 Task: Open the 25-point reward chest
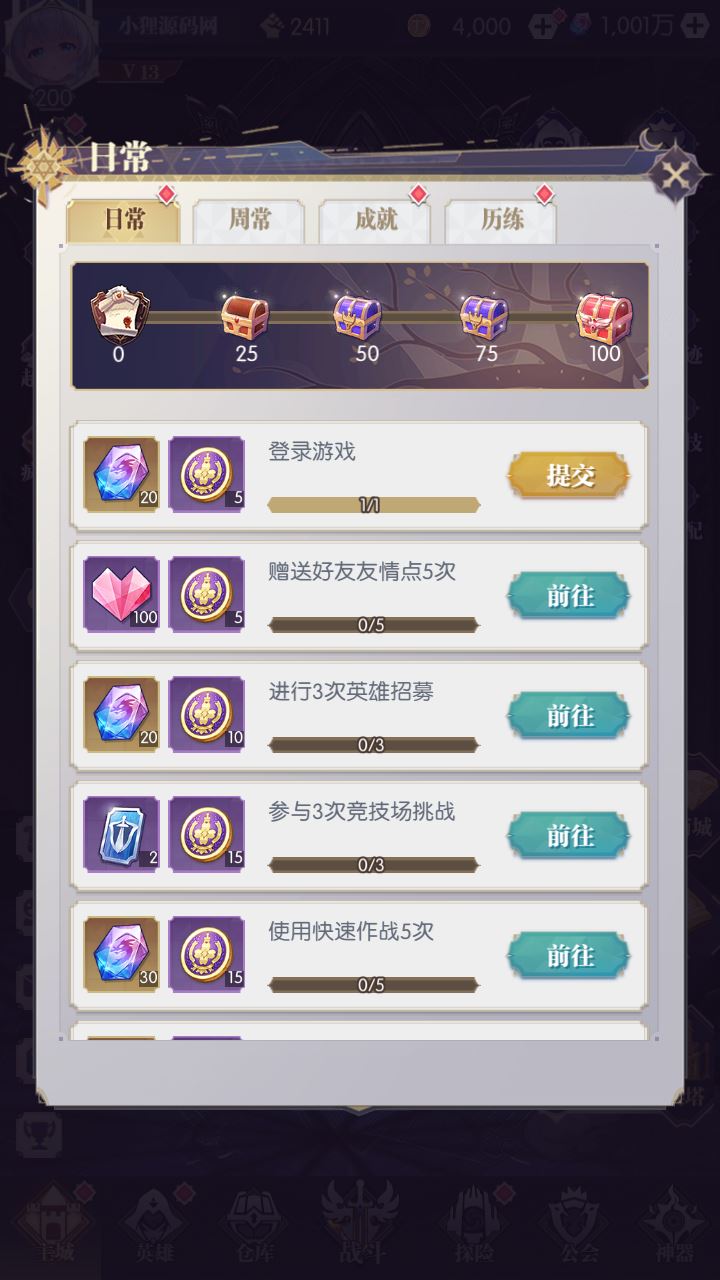(x=245, y=317)
